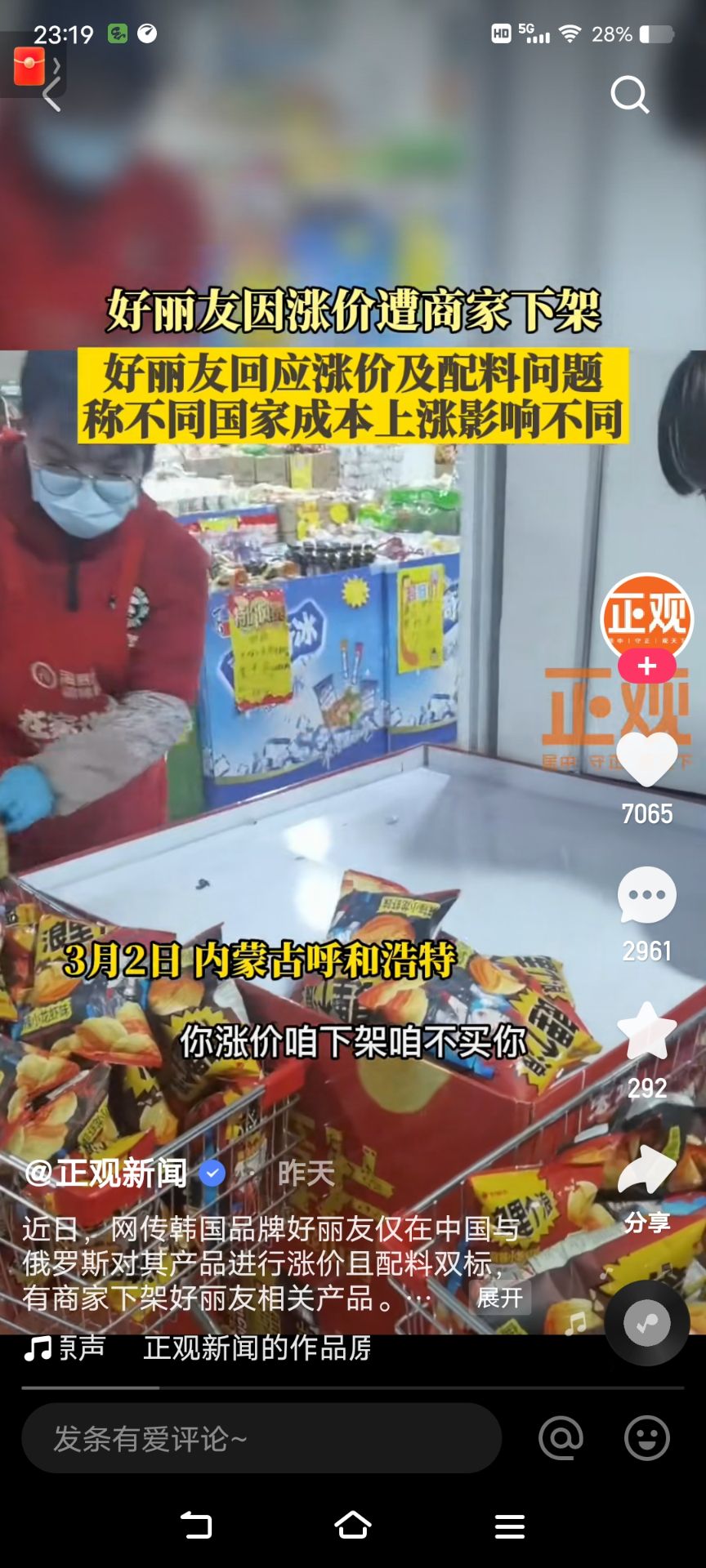Open the search magnifier icon
This screenshot has width=706, height=1568.
point(629,95)
